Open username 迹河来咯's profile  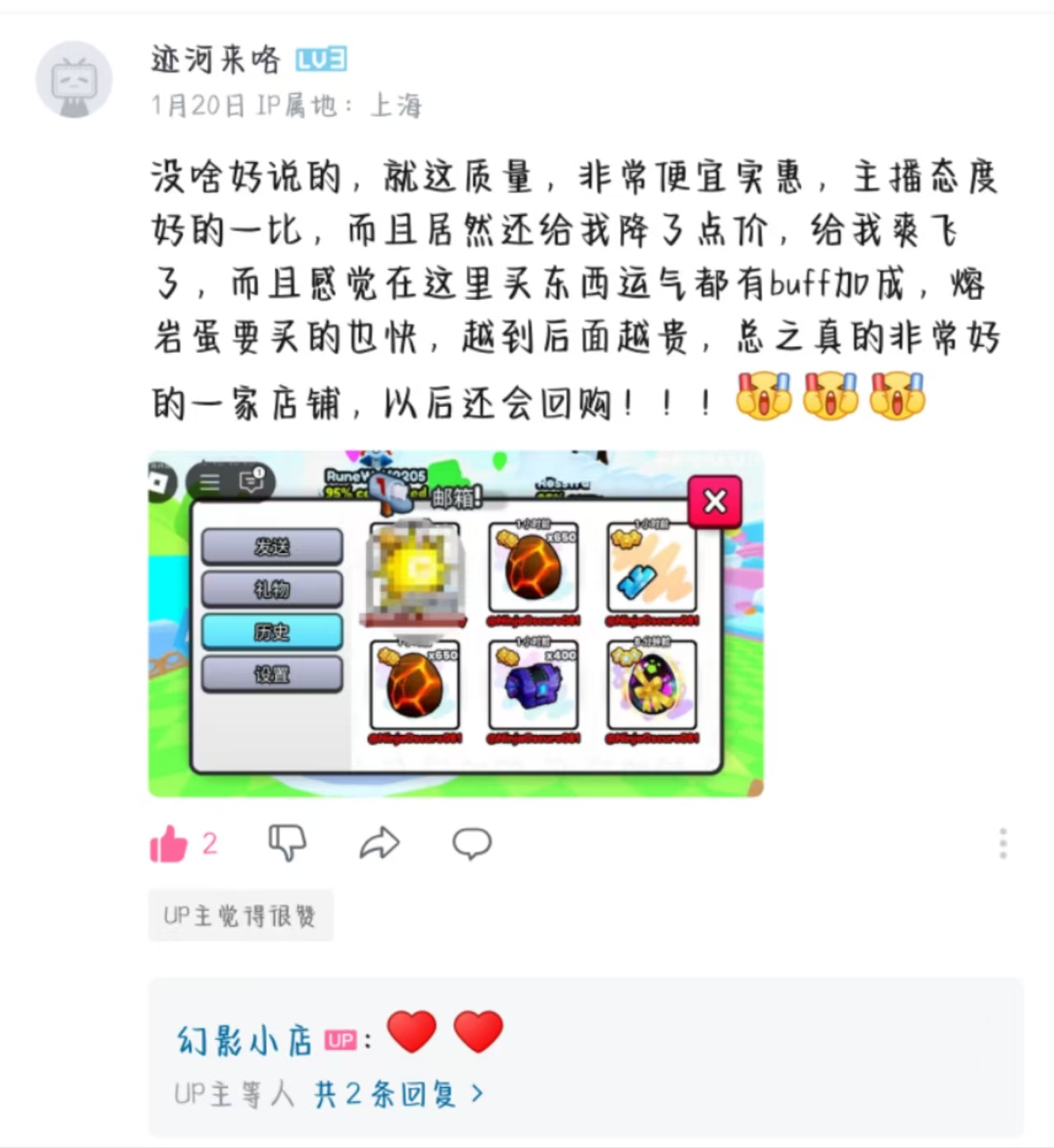pyautogui.click(x=216, y=59)
